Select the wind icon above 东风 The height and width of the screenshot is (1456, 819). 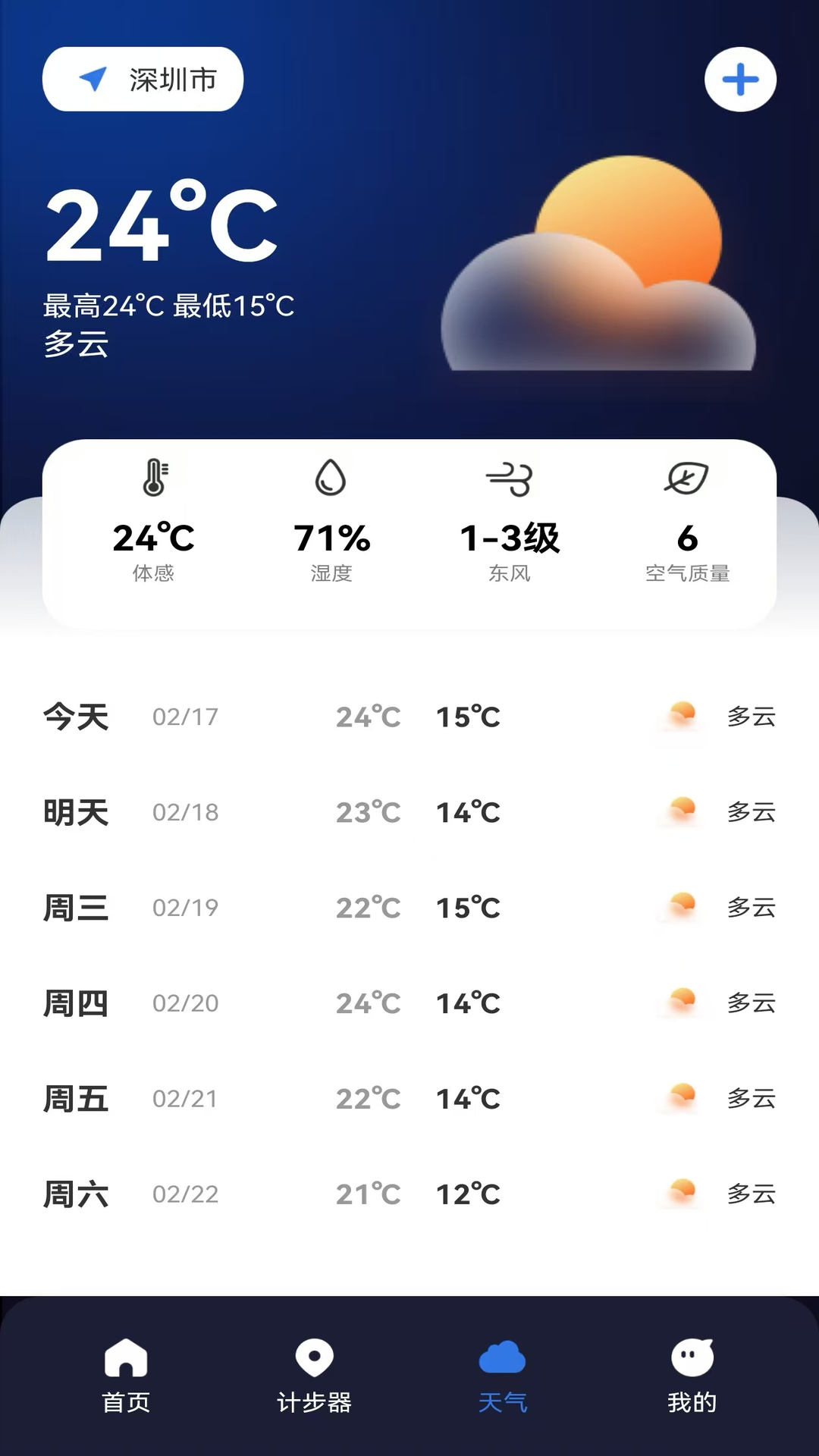tap(510, 478)
